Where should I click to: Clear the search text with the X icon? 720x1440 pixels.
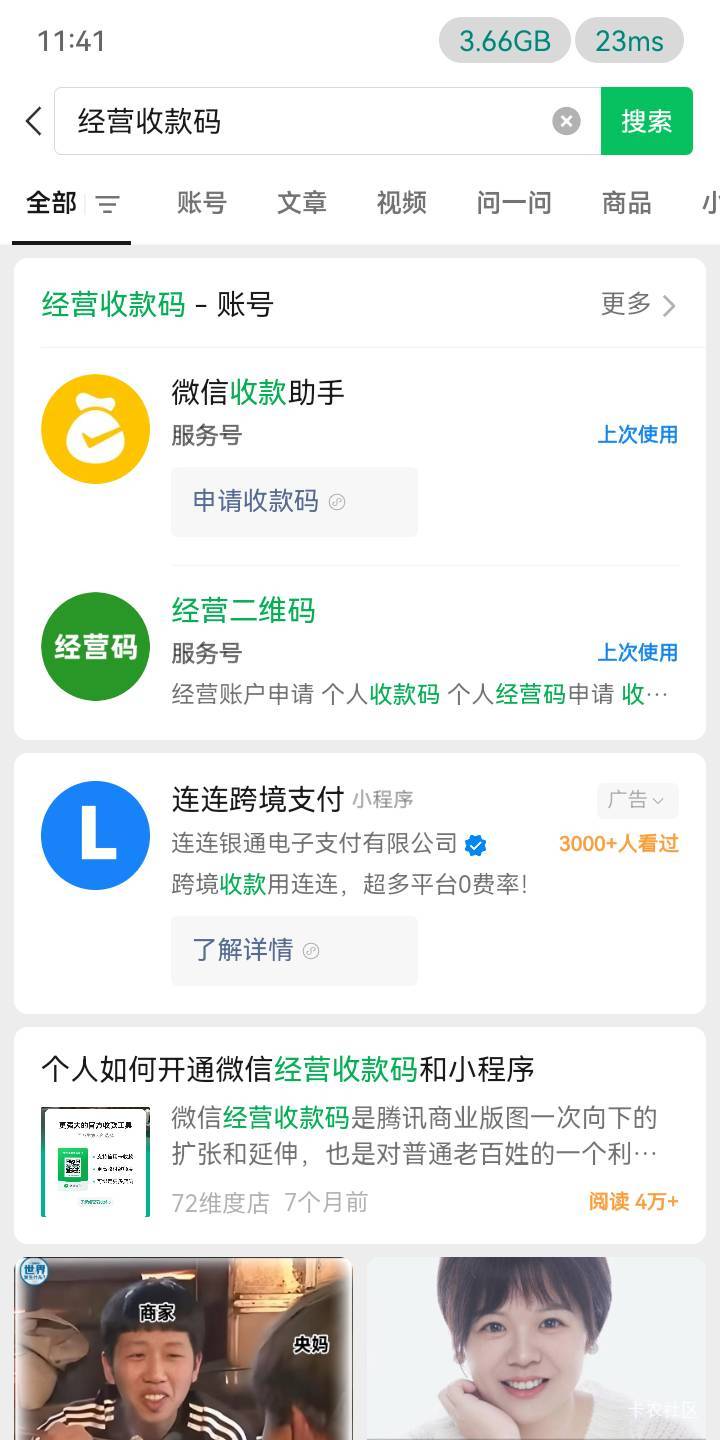click(x=566, y=121)
